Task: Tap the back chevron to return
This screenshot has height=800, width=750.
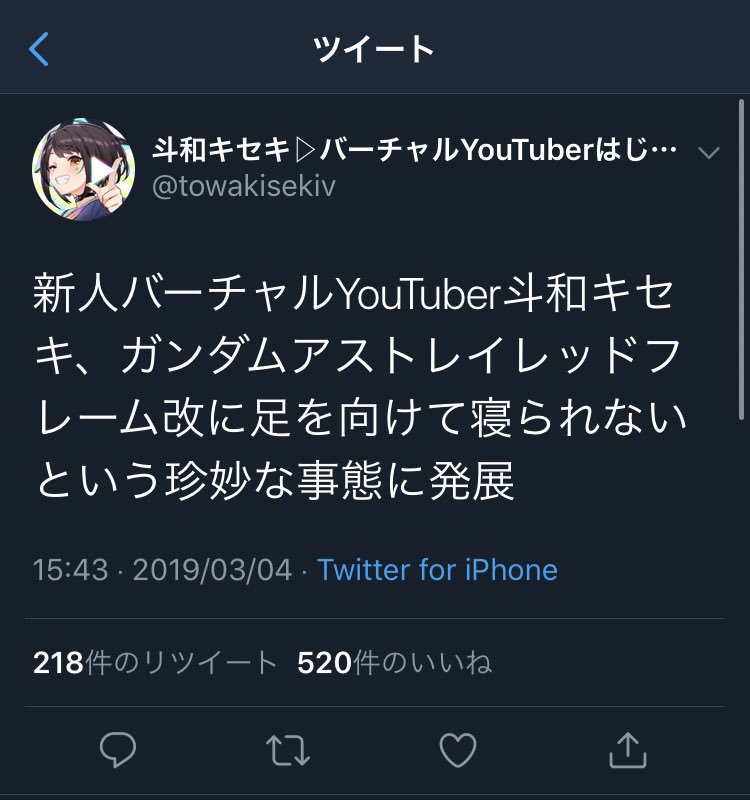Action: (x=38, y=46)
